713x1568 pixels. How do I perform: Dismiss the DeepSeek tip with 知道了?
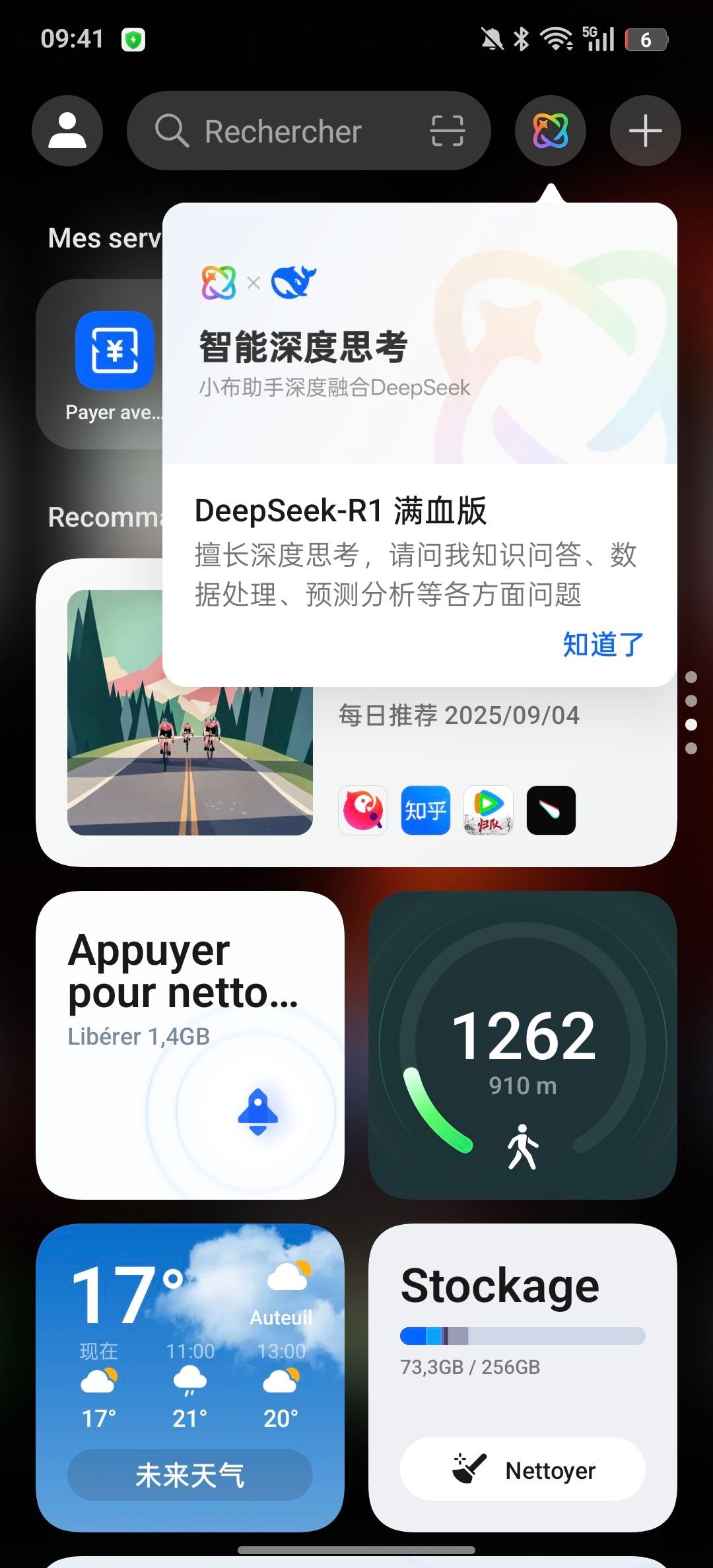(602, 645)
